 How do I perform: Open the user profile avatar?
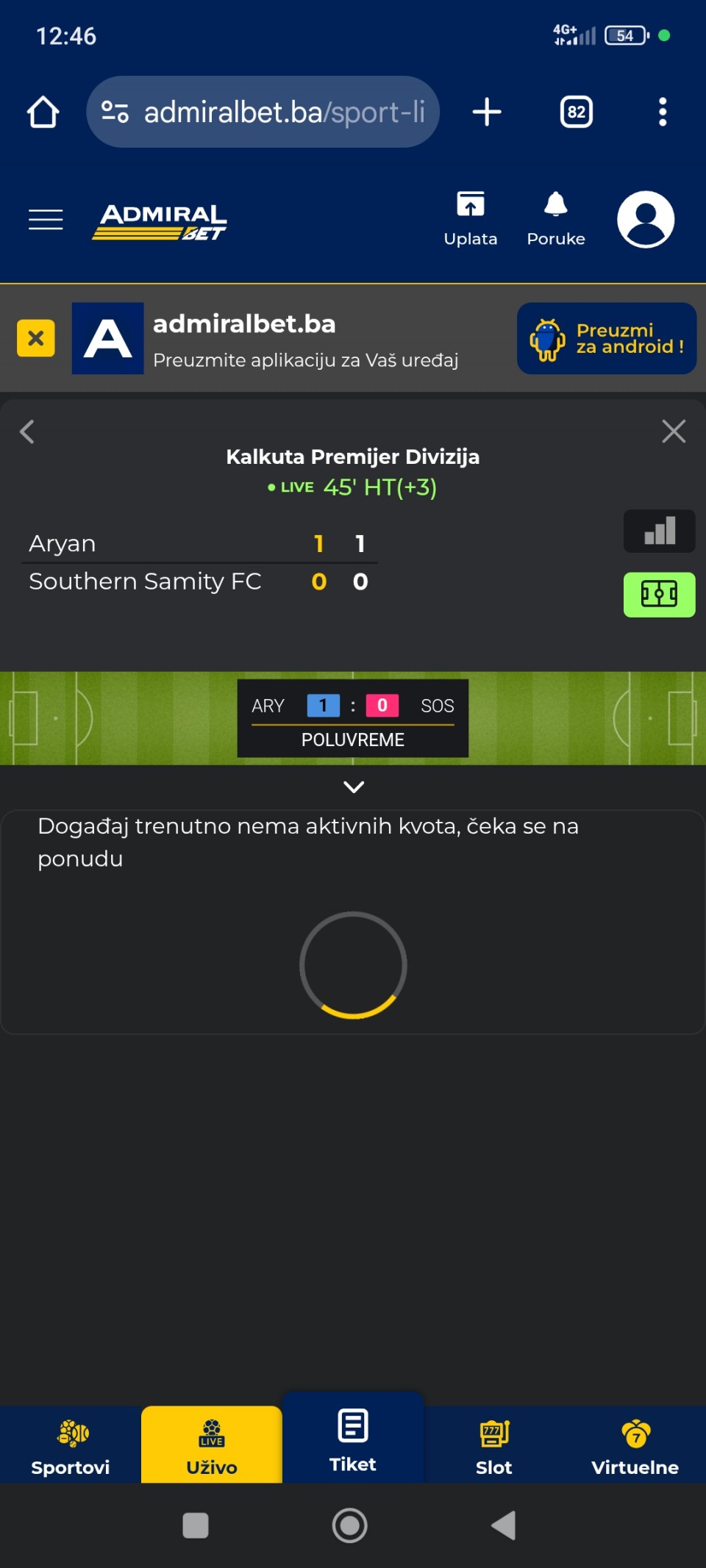click(646, 219)
